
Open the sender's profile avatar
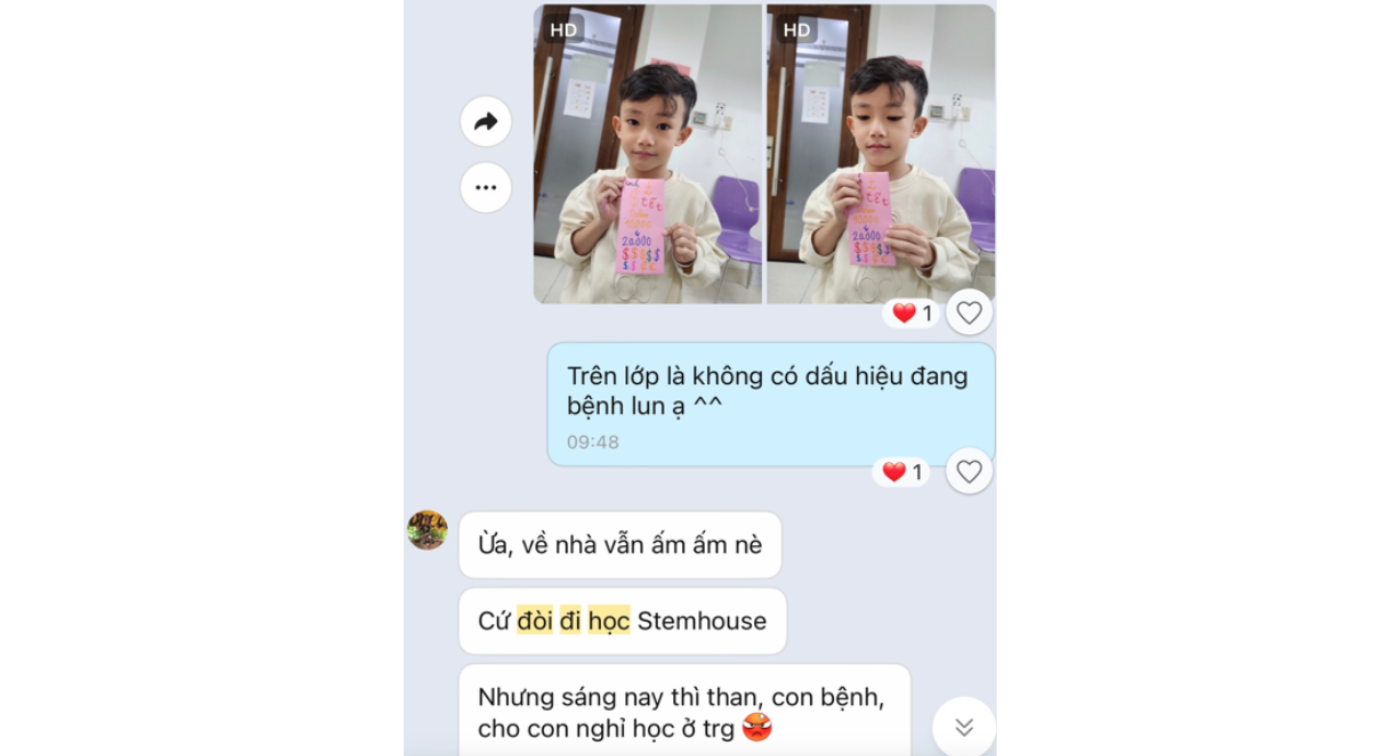tap(427, 530)
